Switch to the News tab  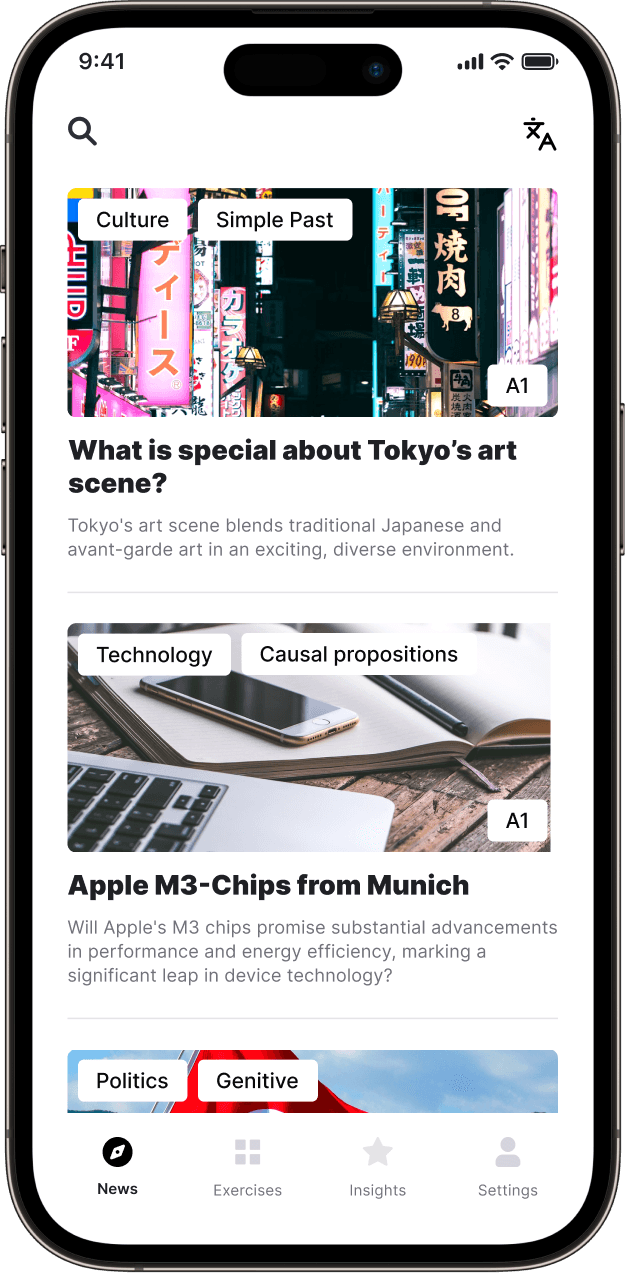(x=117, y=1165)
